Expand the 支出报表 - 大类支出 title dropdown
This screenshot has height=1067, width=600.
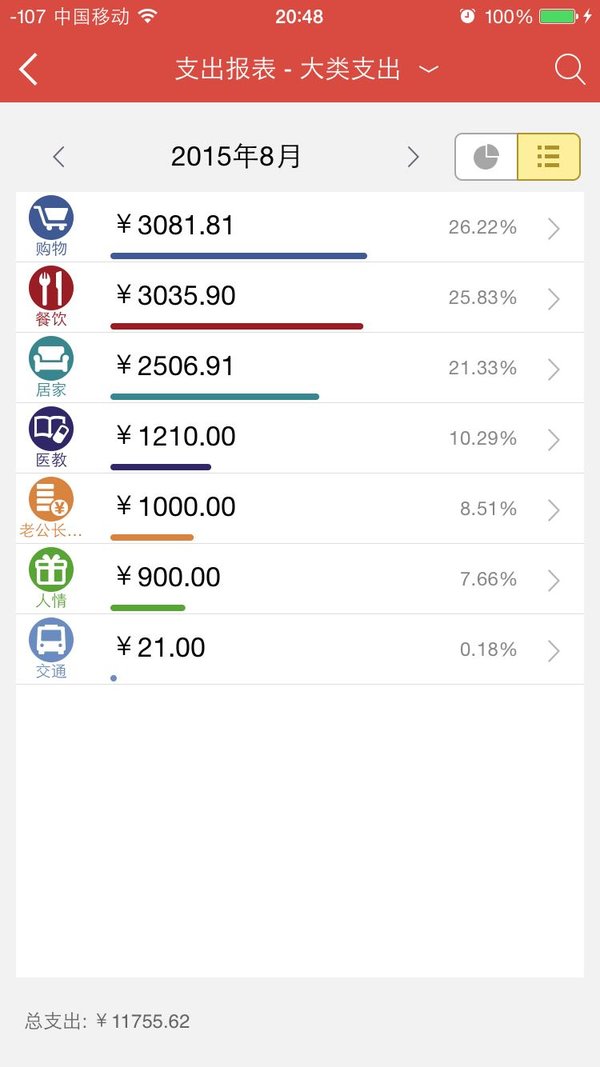pos(306,69)
